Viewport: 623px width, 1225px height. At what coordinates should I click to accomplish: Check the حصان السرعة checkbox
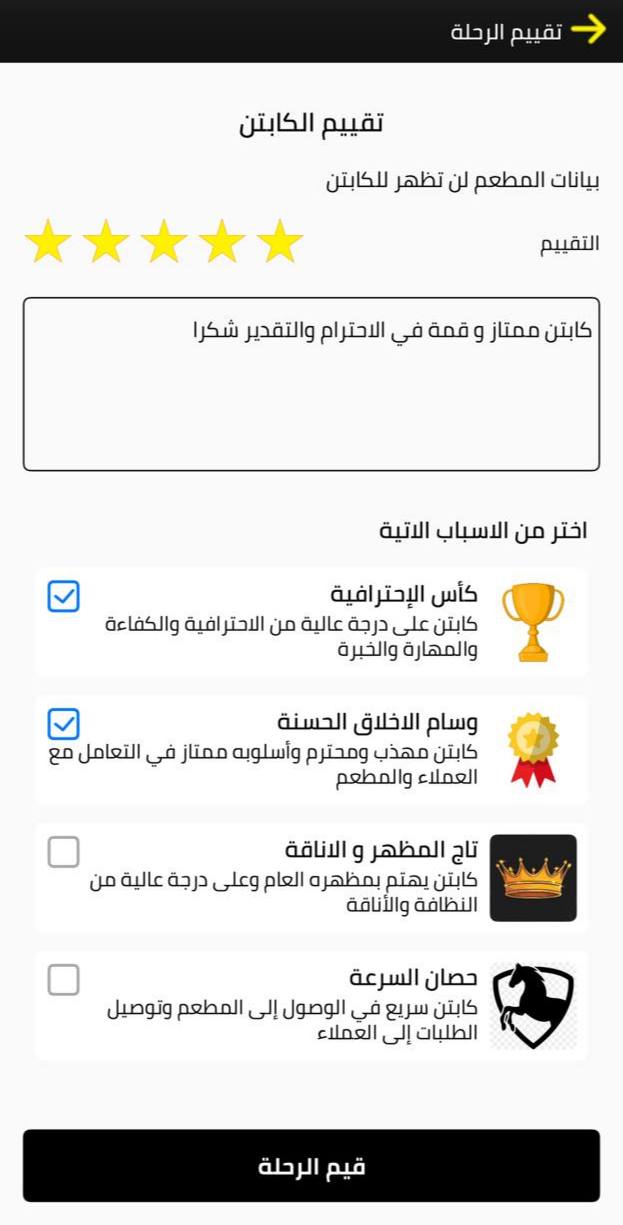(x=63, y=979)
